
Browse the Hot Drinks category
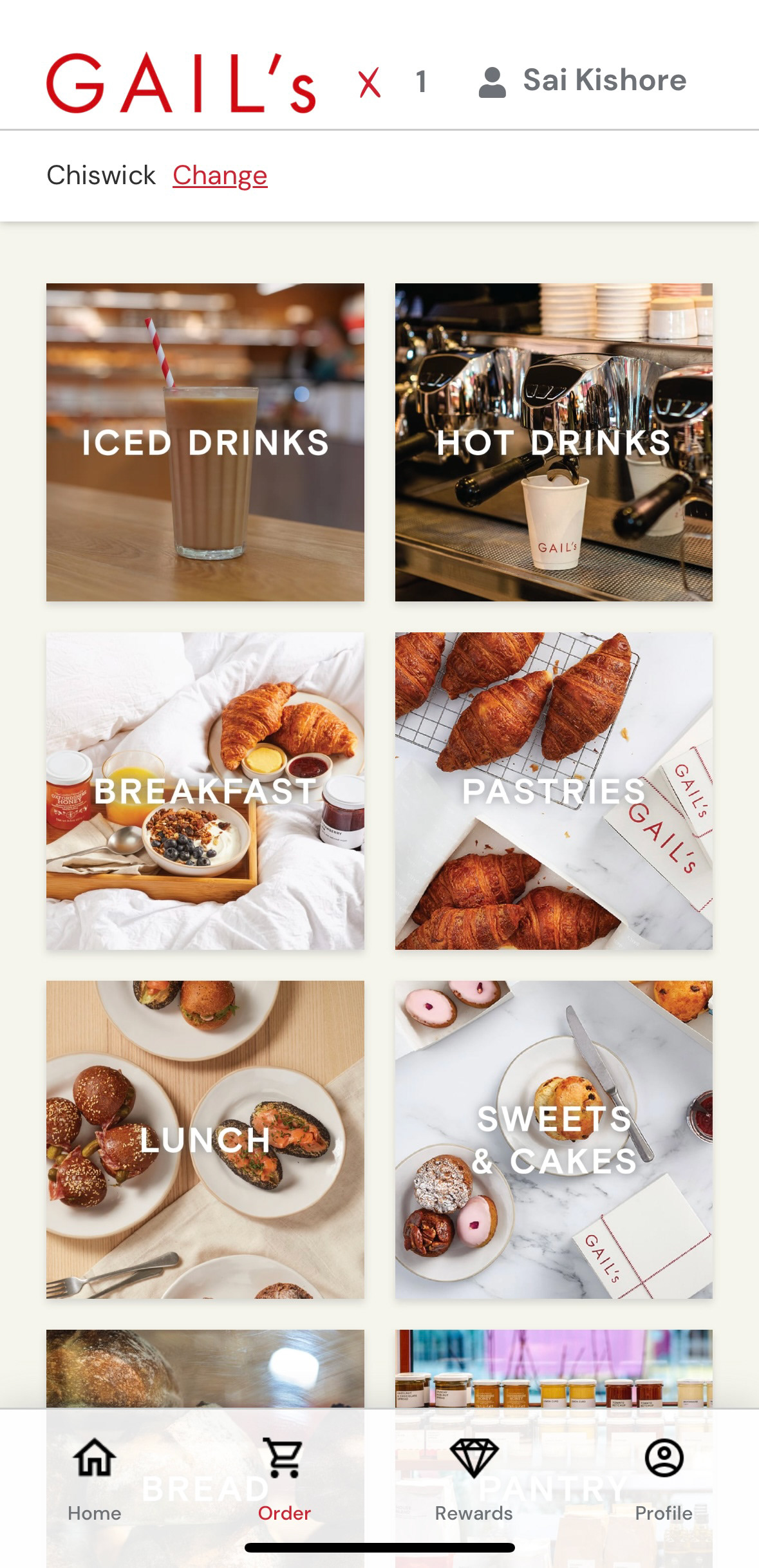pyautogui.click(x=554, y=442)
